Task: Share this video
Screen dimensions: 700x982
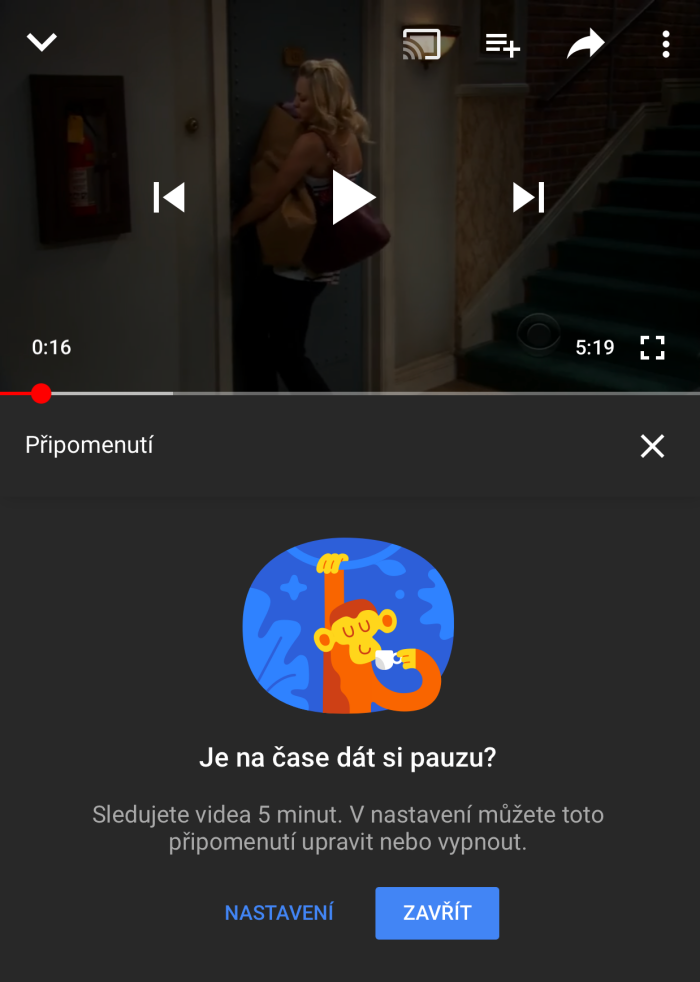Action: (x=585, y=44)
